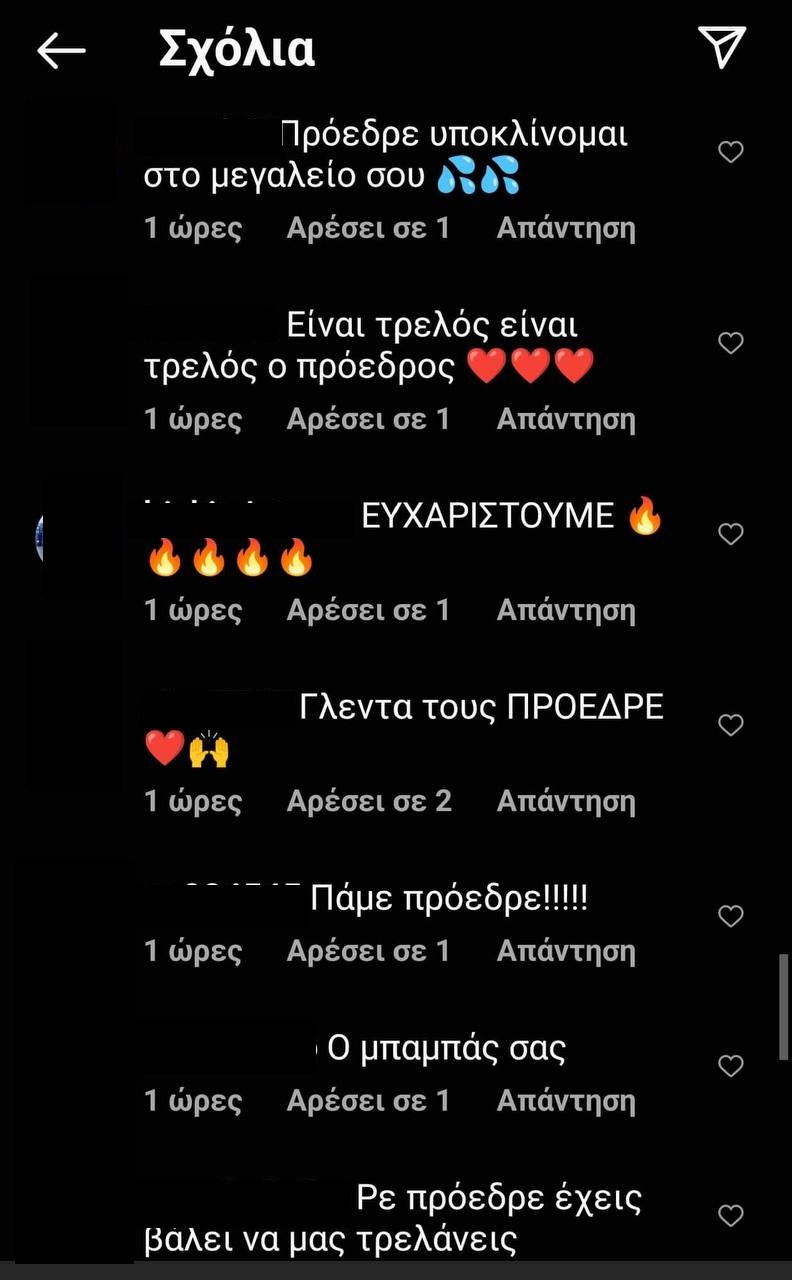The height and width of the screenshot is (1280, 792).
Task: Reply to the comment 'Ο μπαμπάς σας'
Action: click(x=566, y=1101)
